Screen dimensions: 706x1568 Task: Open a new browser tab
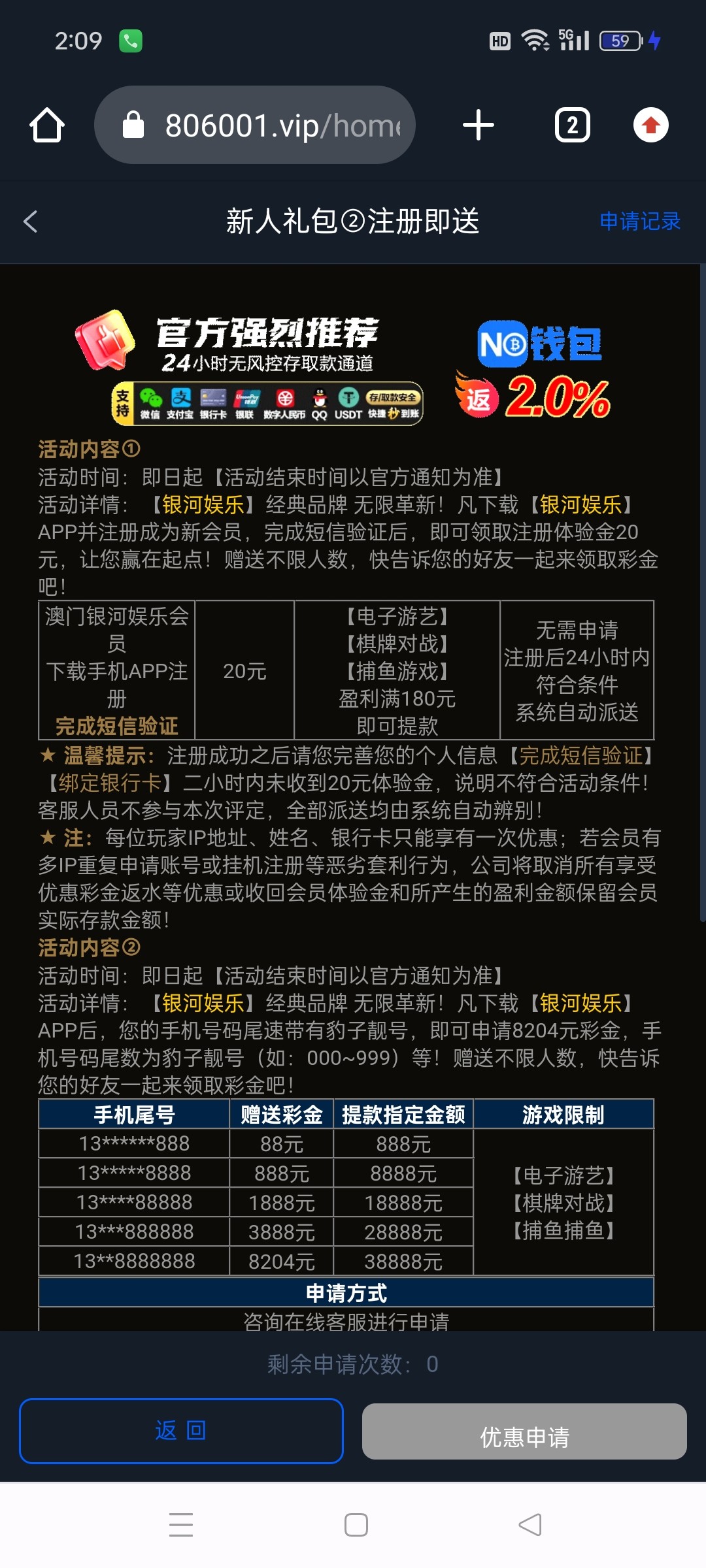tap(478, 125)
